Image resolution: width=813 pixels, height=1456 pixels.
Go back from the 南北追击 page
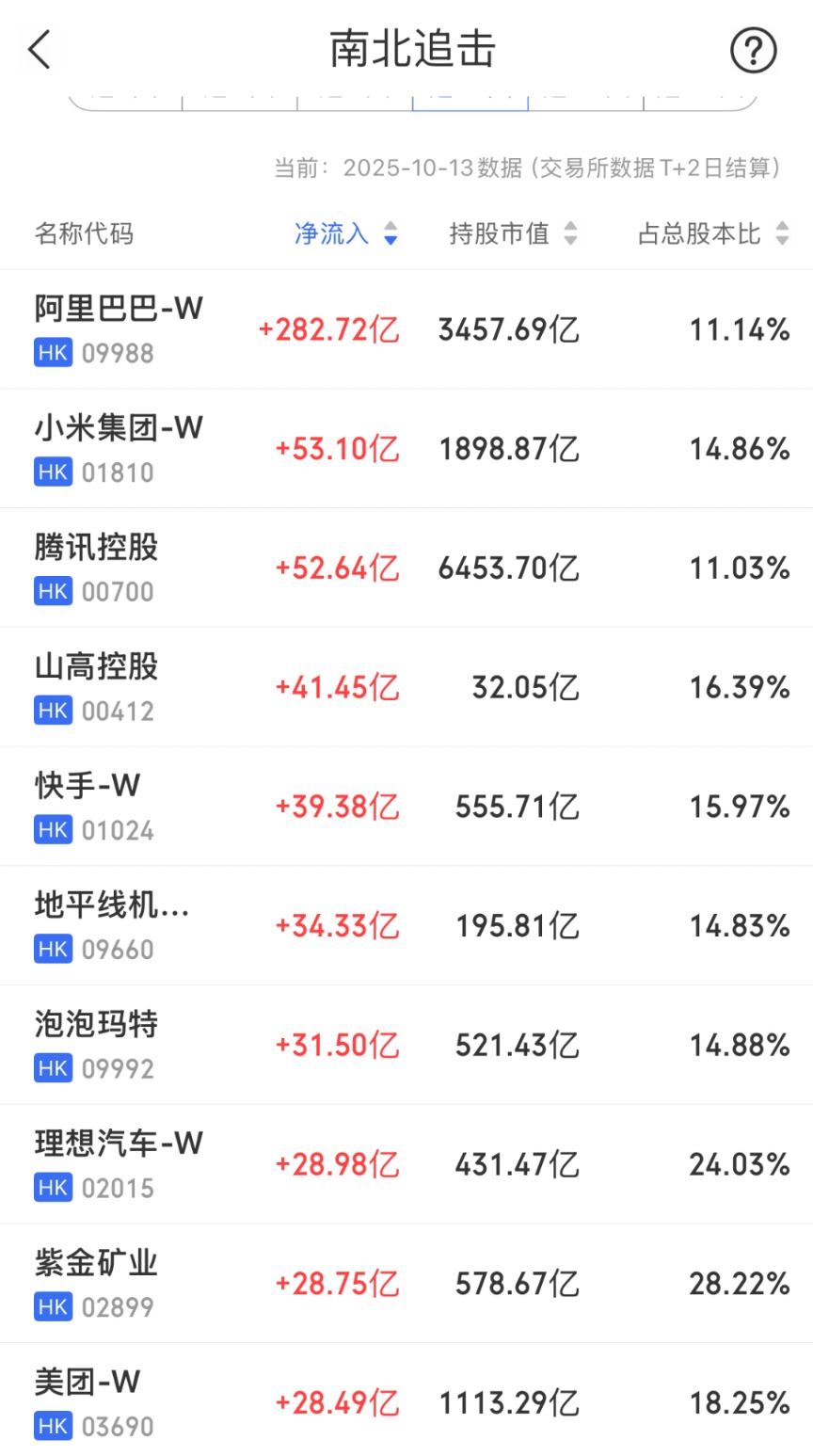[x=40, y=50]
